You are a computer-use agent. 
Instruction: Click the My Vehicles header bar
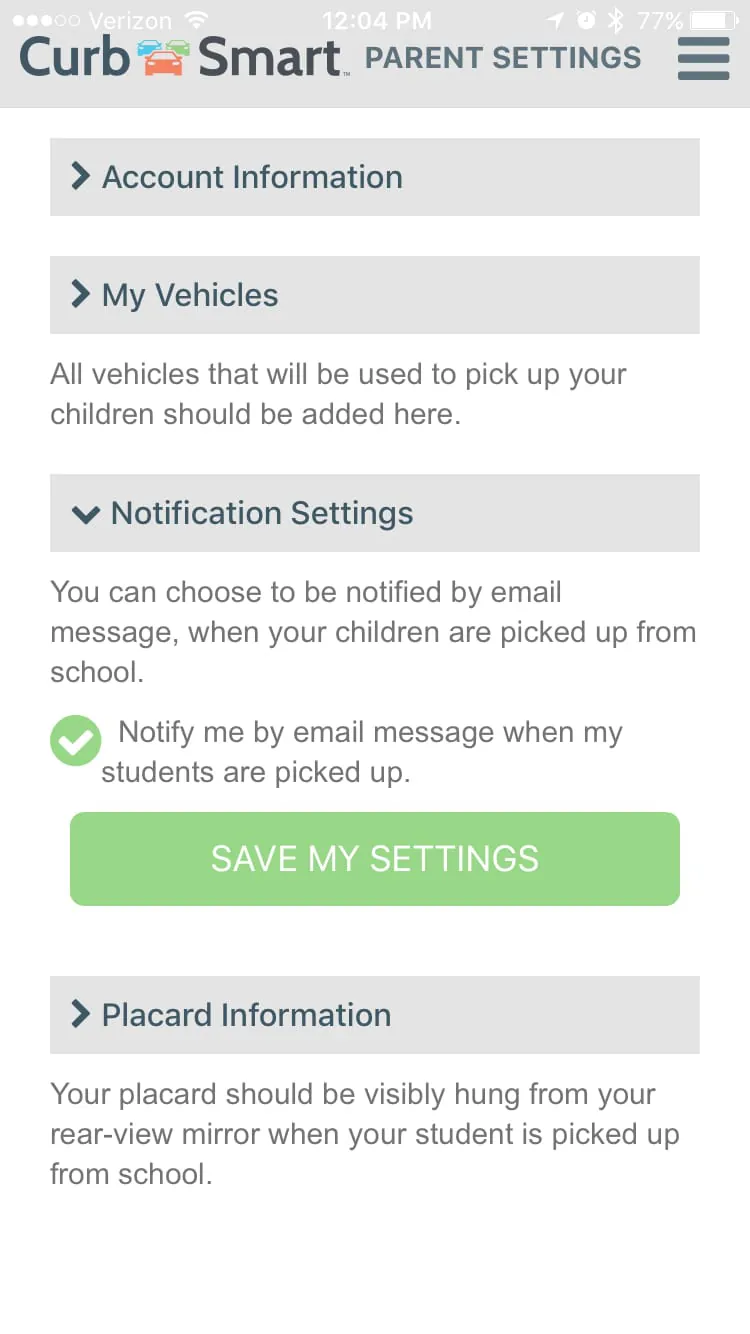[x=374, y=295]
